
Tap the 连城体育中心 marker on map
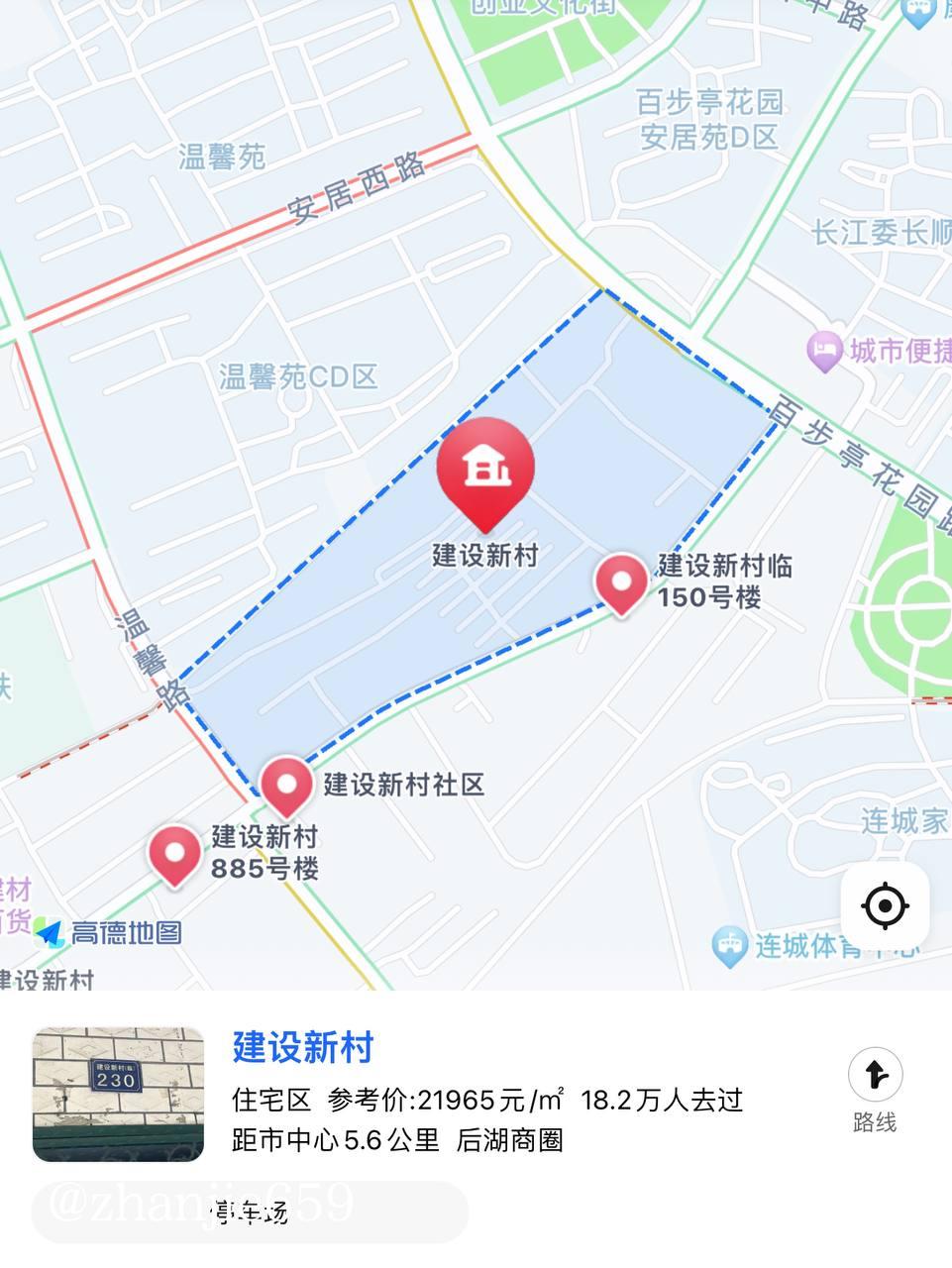[730, 945]
